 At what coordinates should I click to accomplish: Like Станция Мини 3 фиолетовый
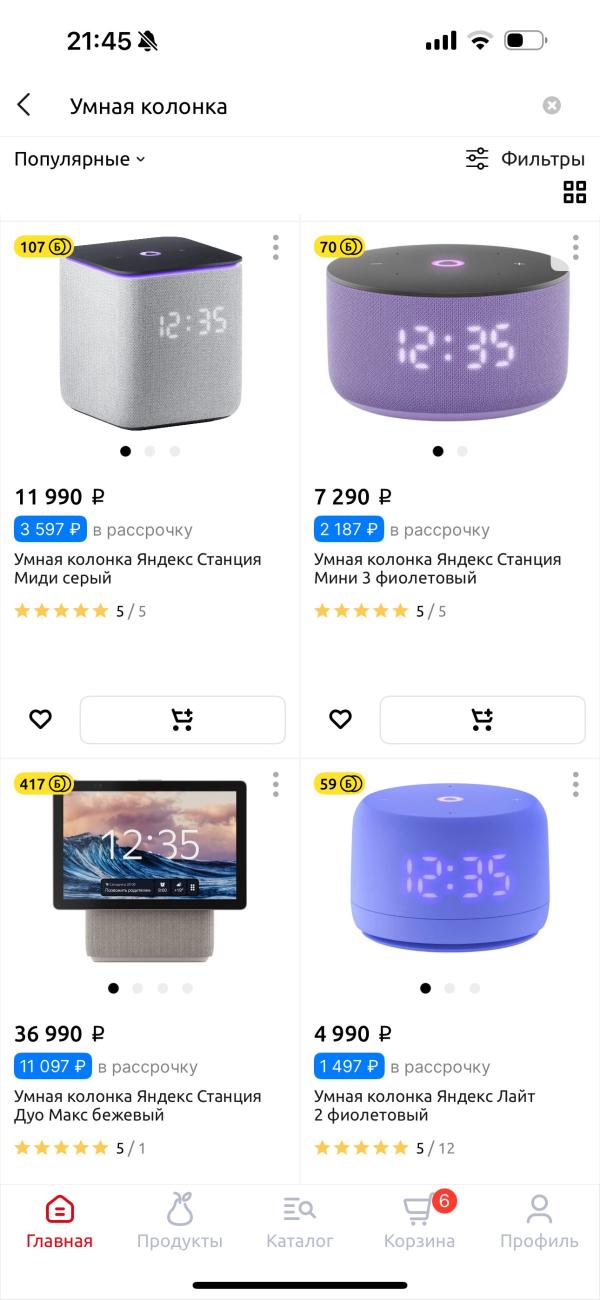pos(340,719)
